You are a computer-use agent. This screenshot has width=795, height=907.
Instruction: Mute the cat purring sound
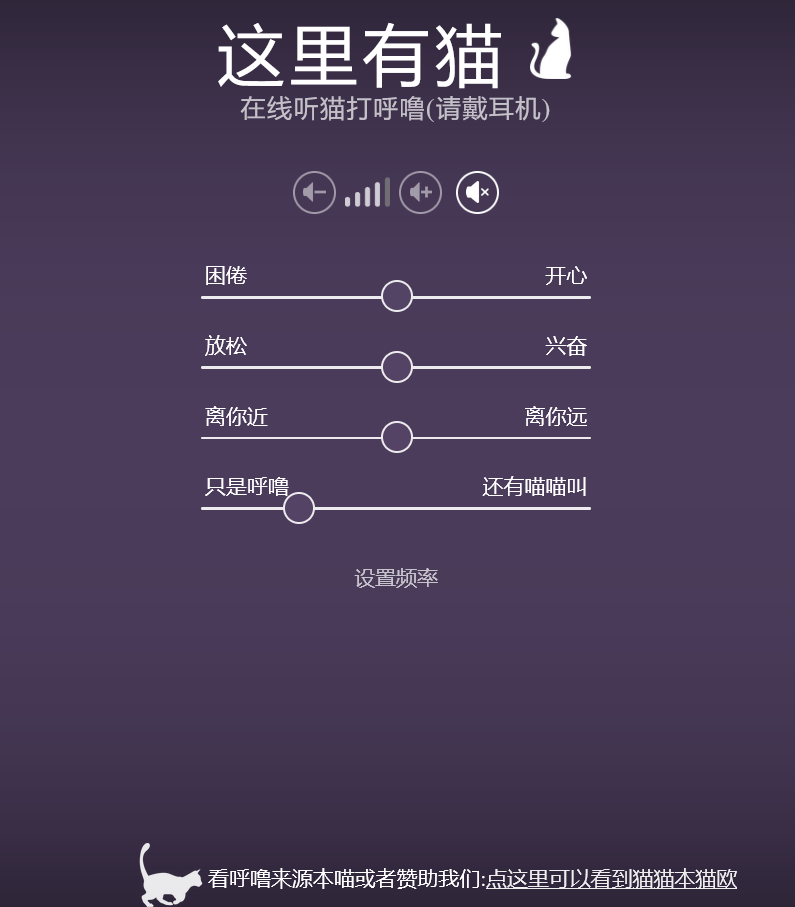pyautogui.click(x=477, y=192)
